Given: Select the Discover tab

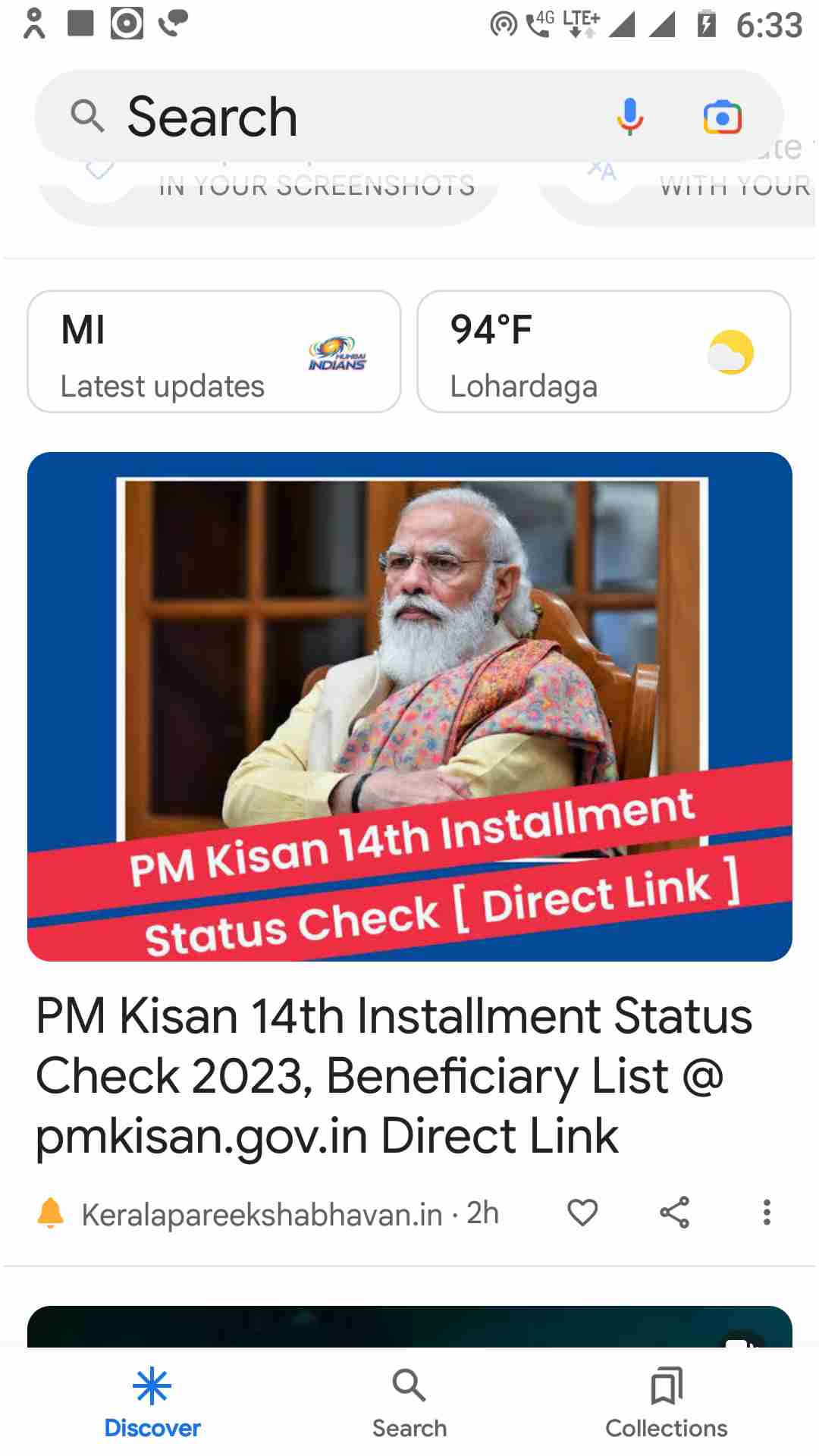Looking at the screenshot, I should tap(152, 1403).
